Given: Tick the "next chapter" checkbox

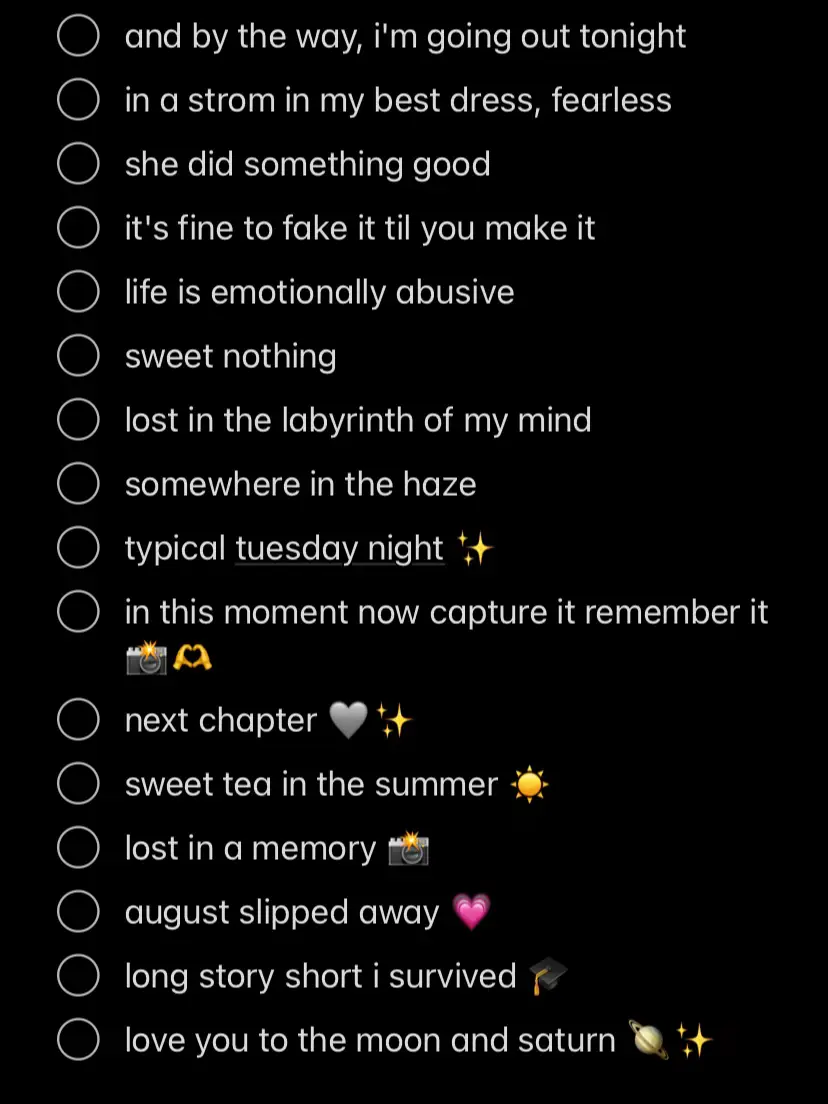Looking at the screenshot, I should pyautogui.click(x=78, y=721).
